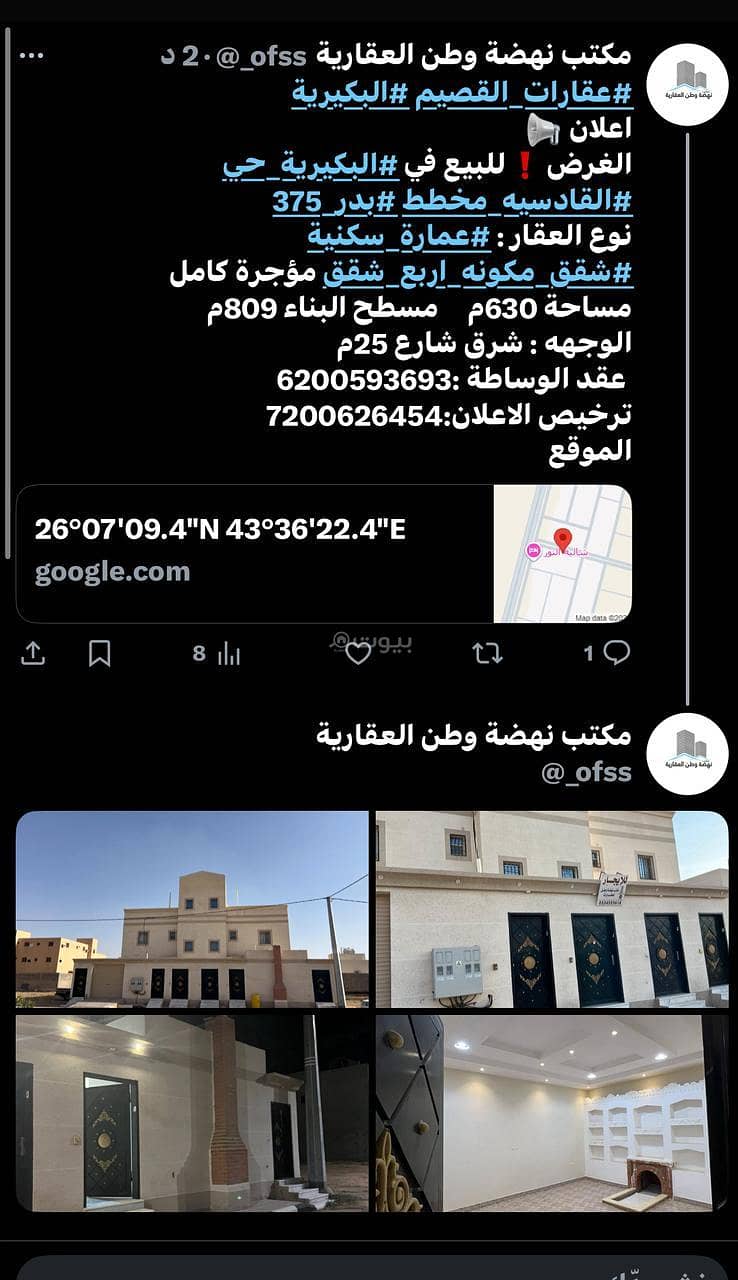Open the building exterior photo with blue sky

pyautogui.click(x=192, y=908)
